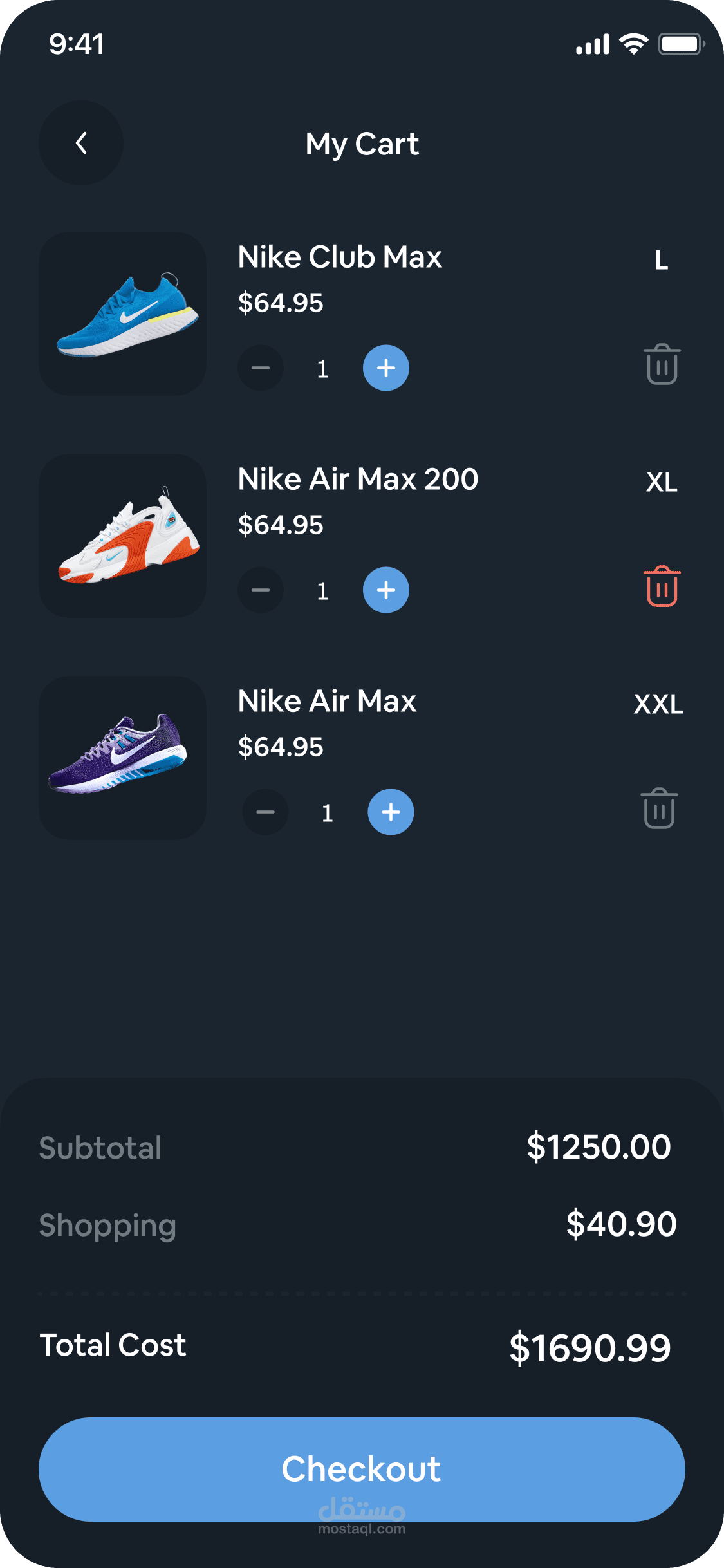Go back from My Cart
Viewport: 724px width, 1568px height.
(81, 143)
